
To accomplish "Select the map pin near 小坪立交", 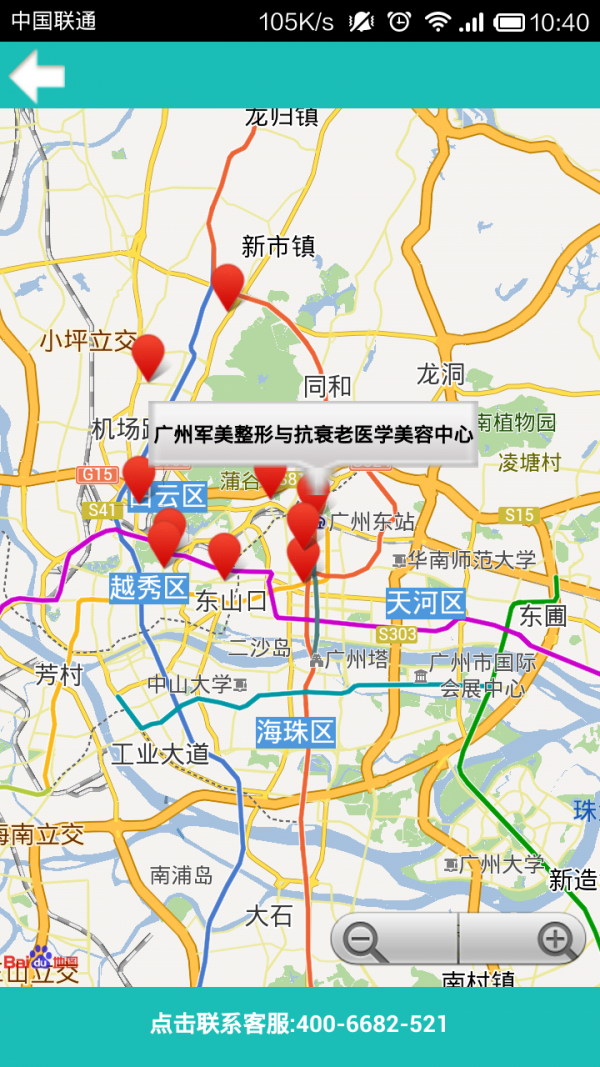I will 148,355.
